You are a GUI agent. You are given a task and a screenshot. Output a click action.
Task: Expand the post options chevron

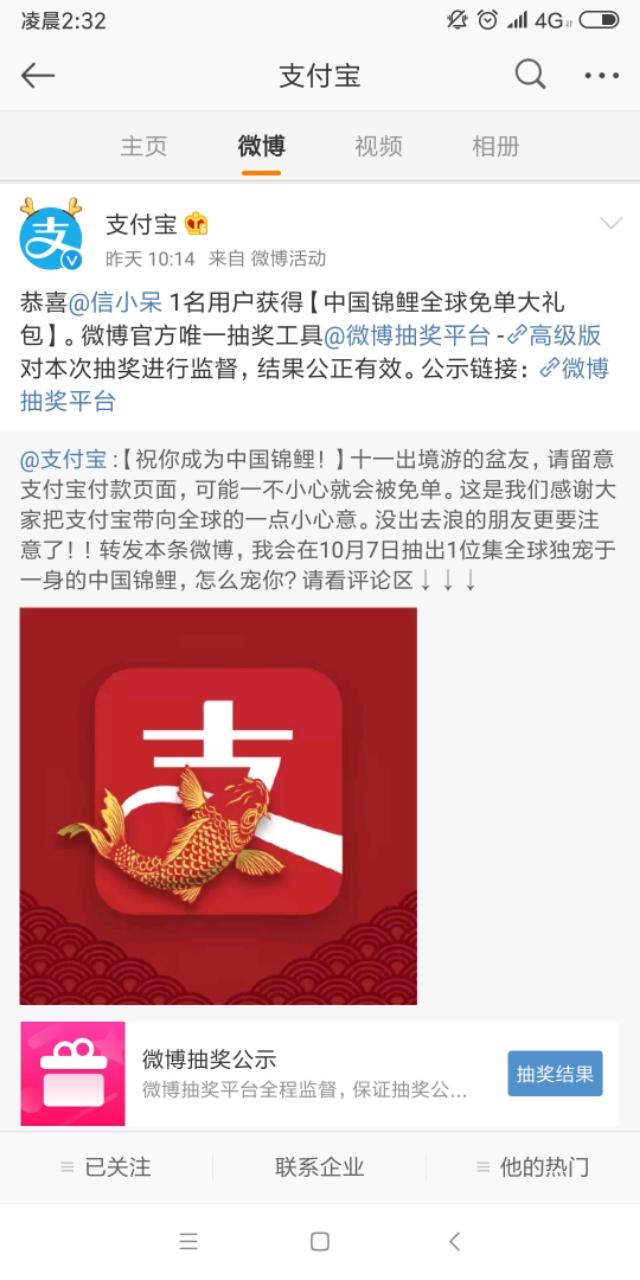tap(610, 224)
